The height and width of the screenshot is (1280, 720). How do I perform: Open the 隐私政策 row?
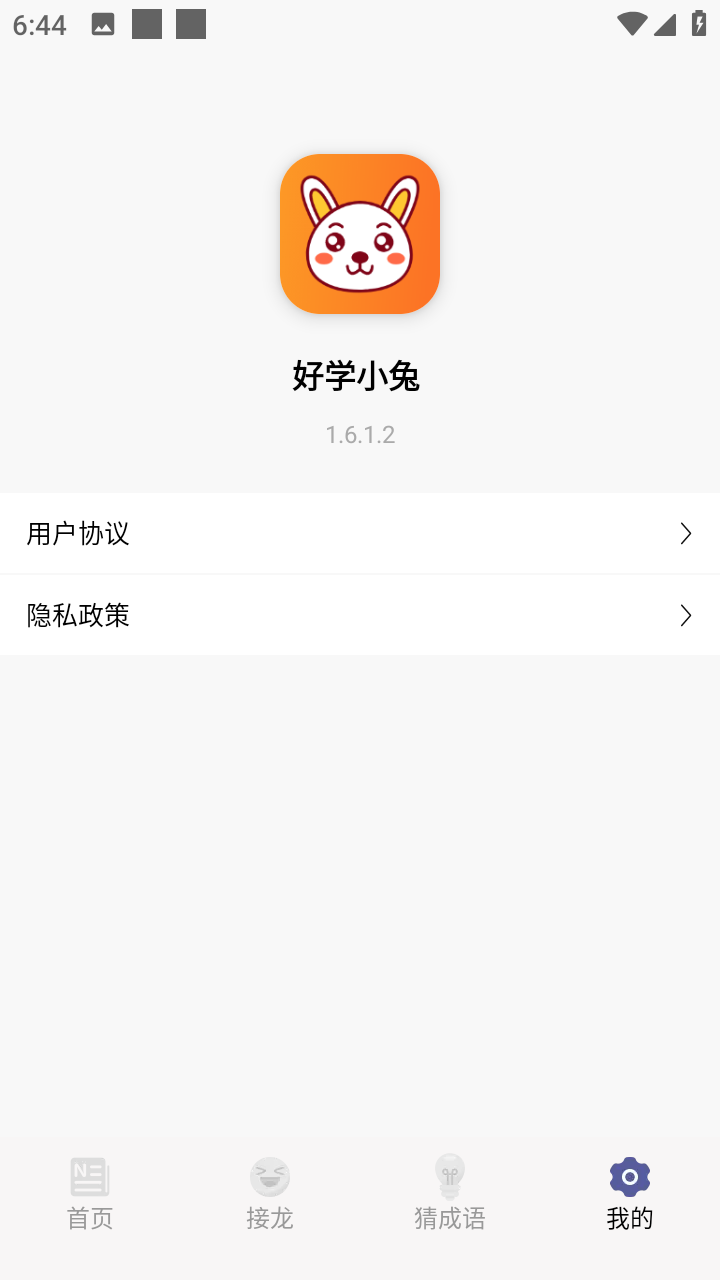(360, 615)
